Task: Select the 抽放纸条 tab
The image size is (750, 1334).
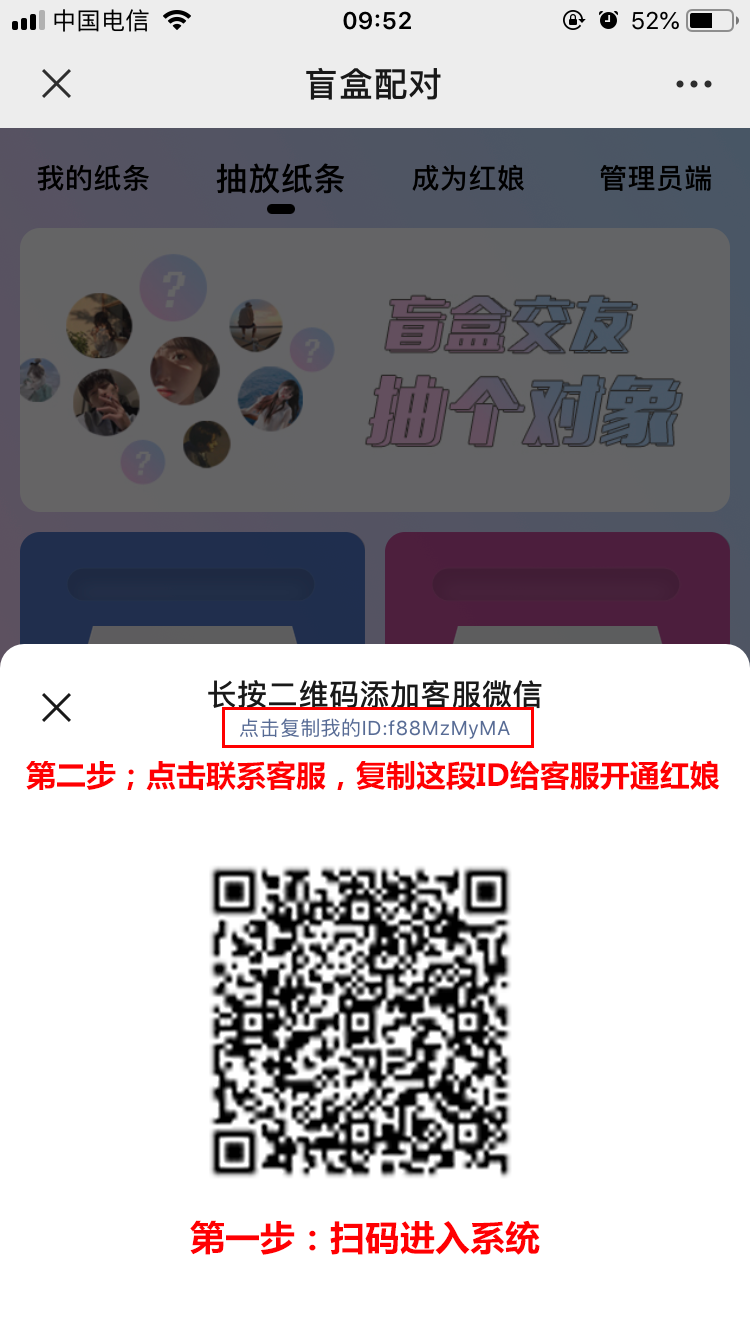Action: (x=280, y=180)
